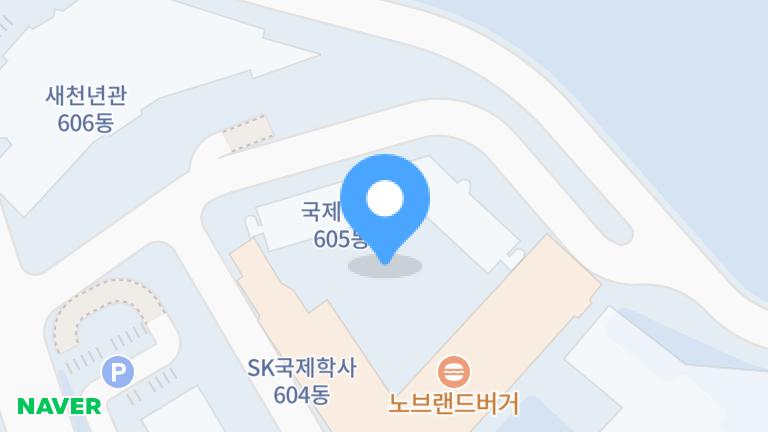The image size is (768, 432).
Task: Open the 노브랜드버거 restaurant marker
Action: (455, 373)
